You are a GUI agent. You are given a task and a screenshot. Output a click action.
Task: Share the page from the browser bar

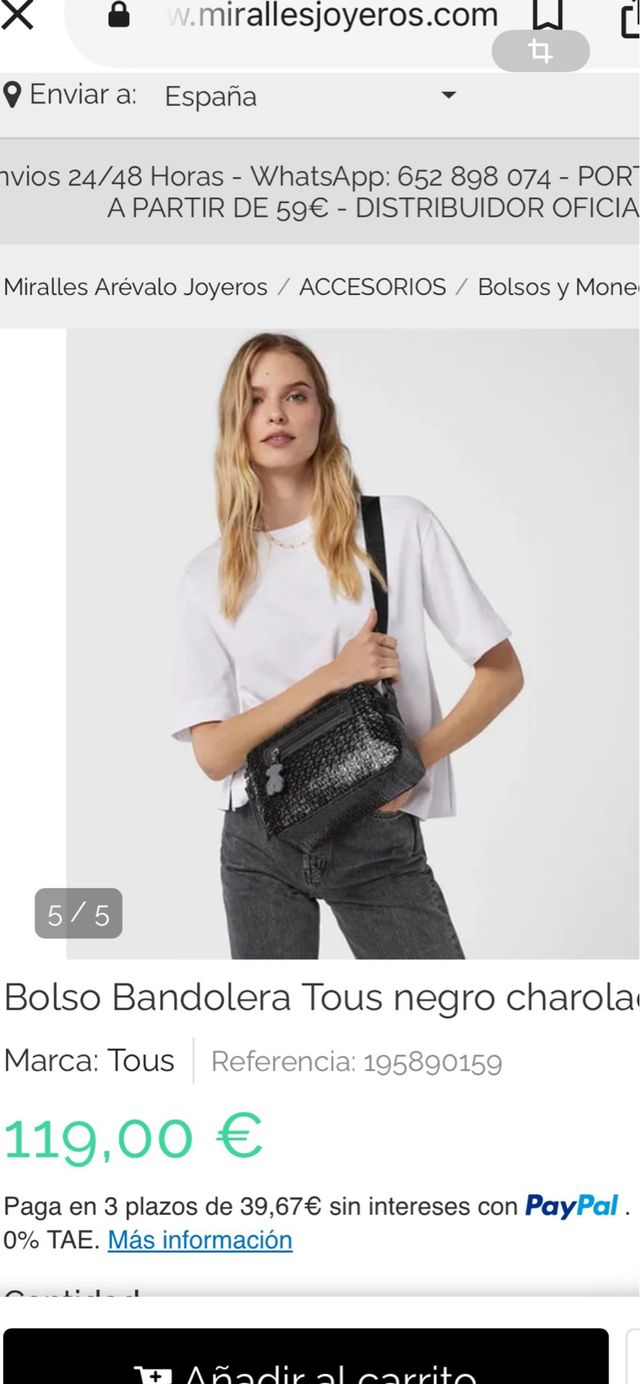point(630,17)
